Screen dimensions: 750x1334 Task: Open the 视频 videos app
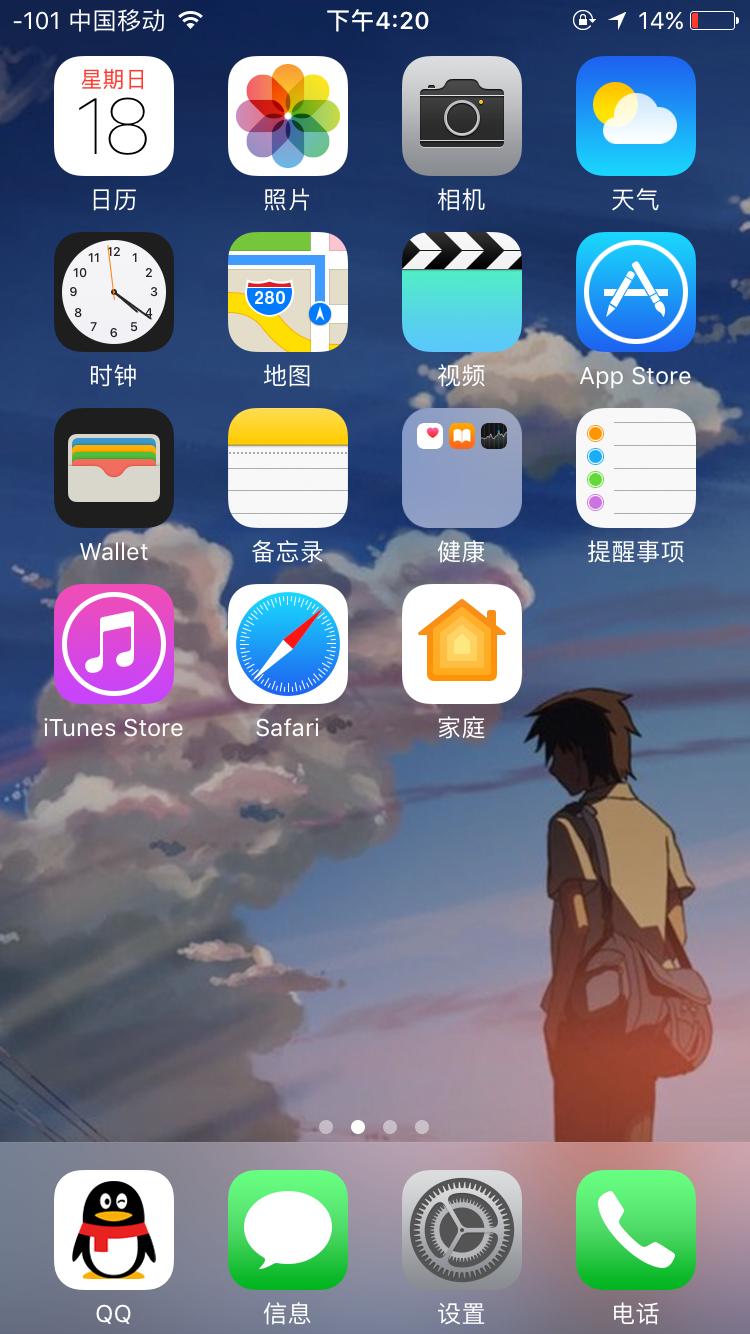tap(461, 292)
